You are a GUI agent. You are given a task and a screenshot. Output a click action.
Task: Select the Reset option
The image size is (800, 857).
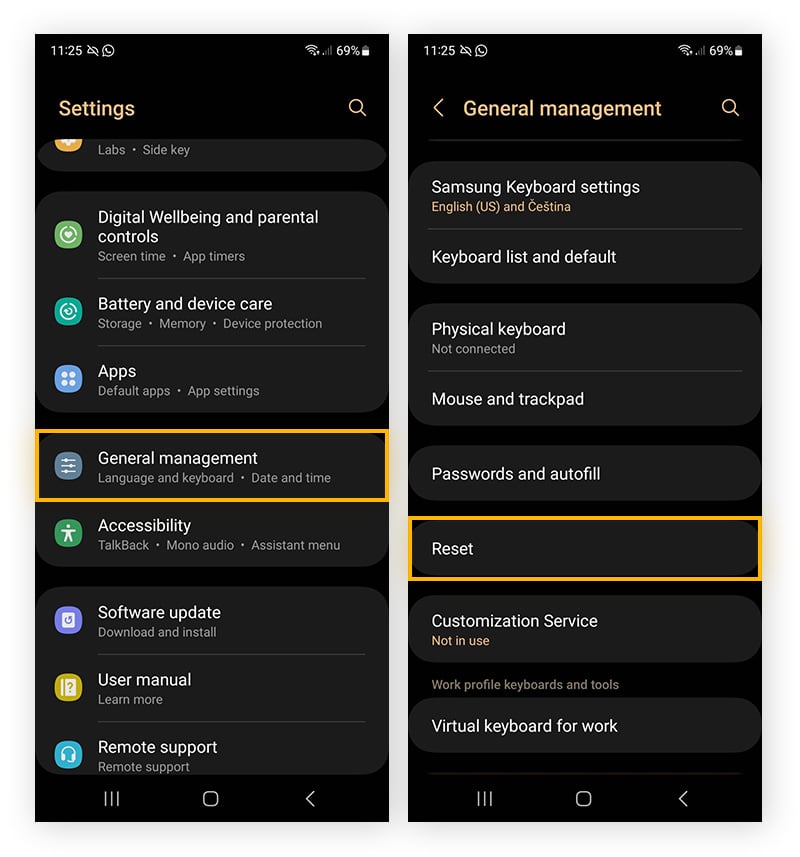[x=585, y=549]
